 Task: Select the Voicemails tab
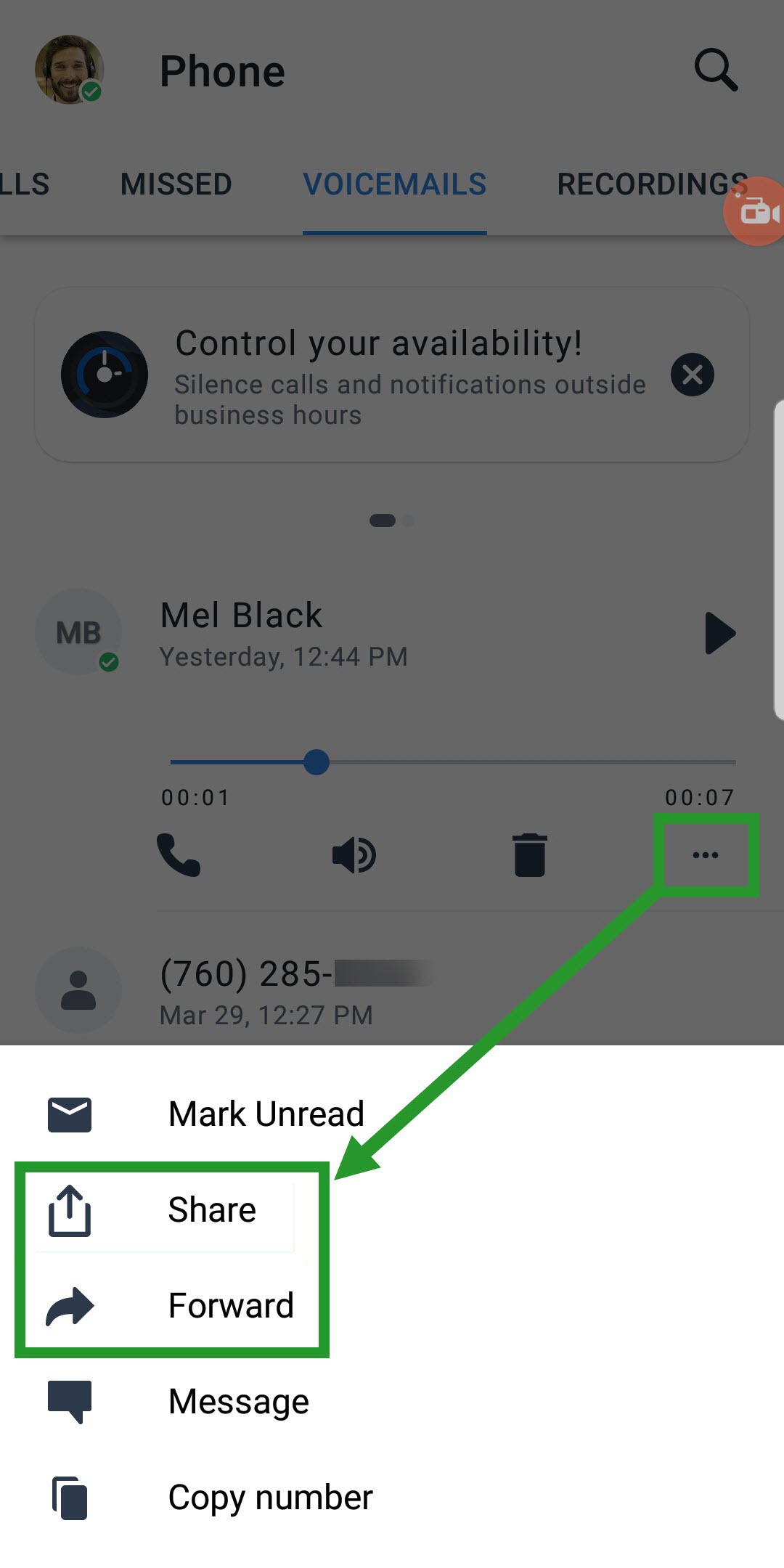click(395, 184)
